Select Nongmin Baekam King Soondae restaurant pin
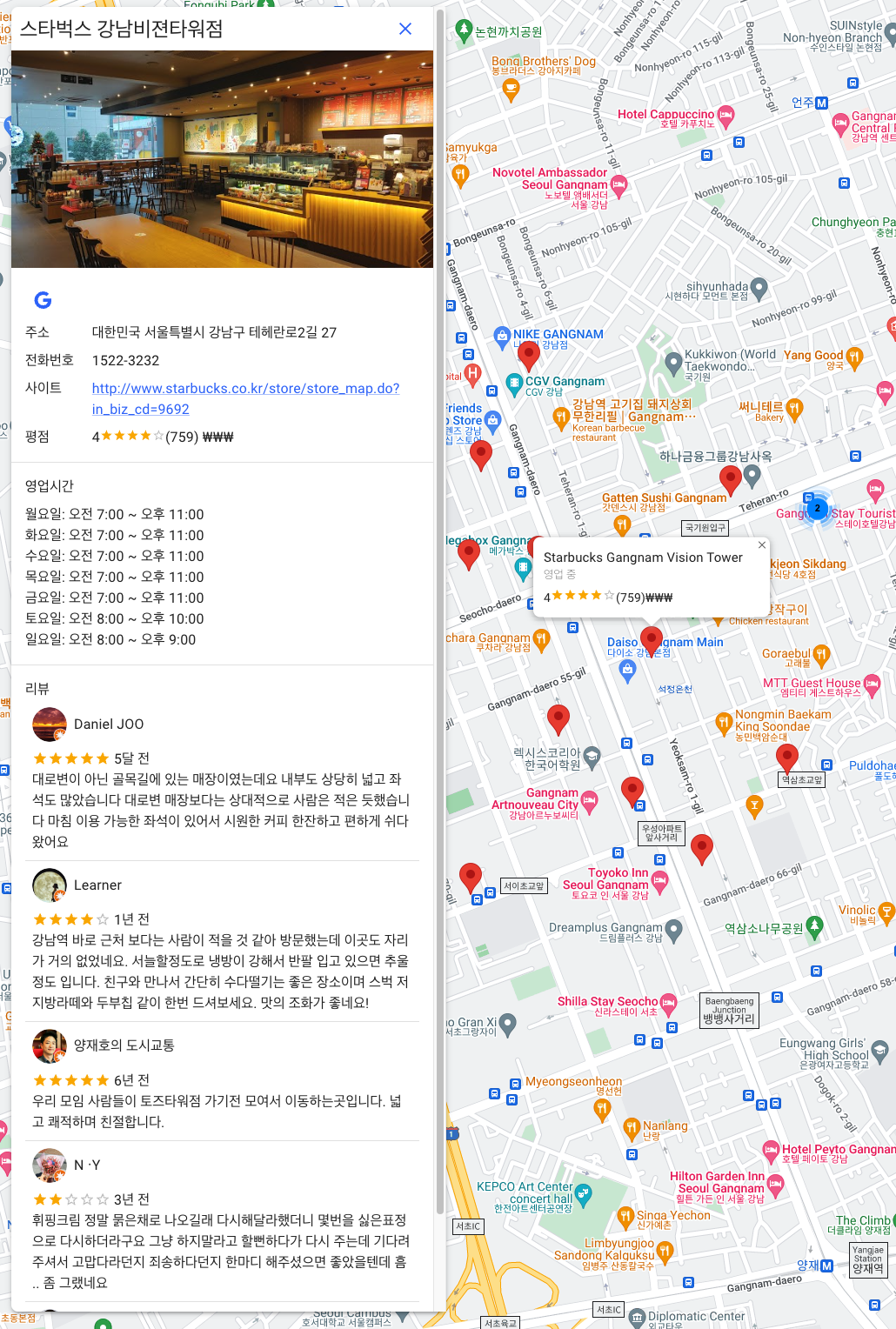This screenshot has height=1329, width=896. click(723, 721)
